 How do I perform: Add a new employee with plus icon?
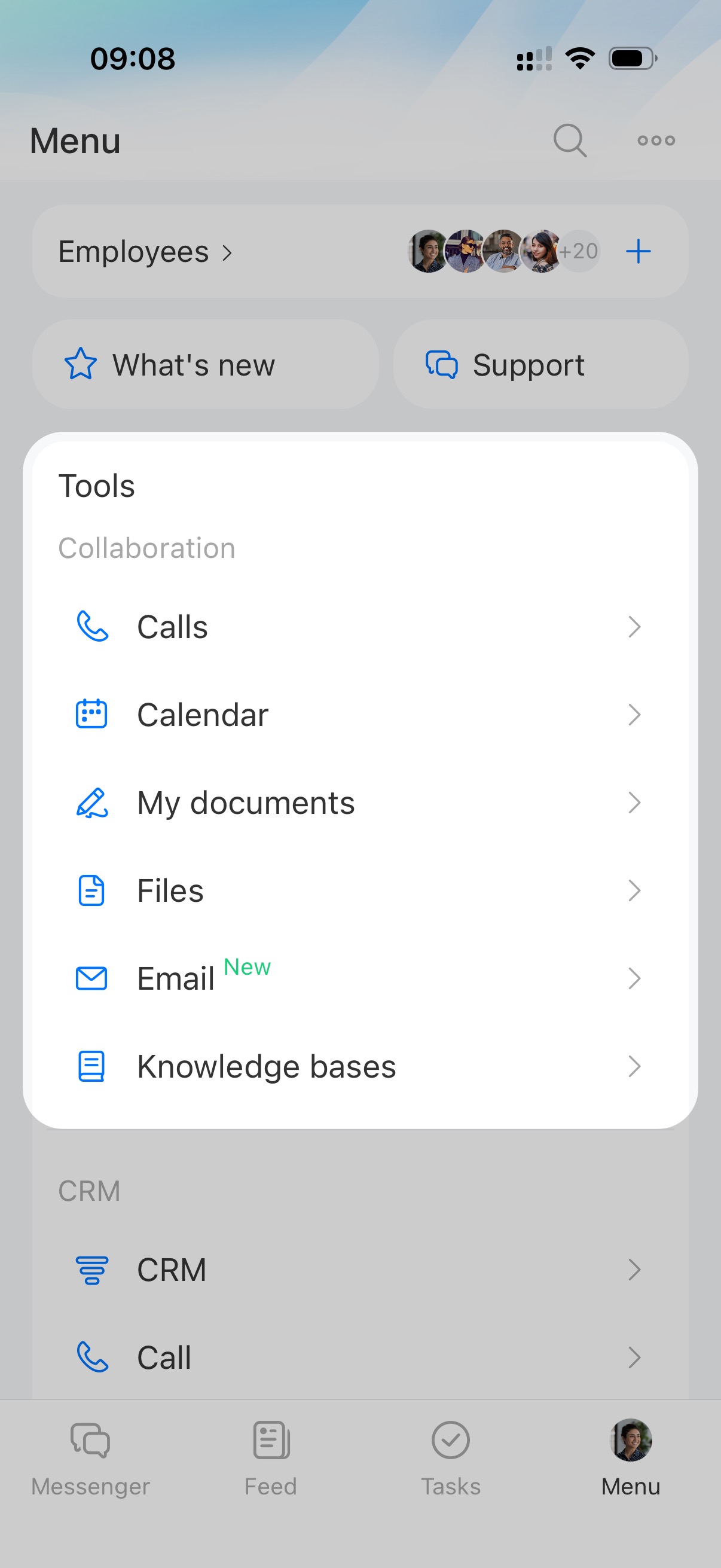[638, 251]
